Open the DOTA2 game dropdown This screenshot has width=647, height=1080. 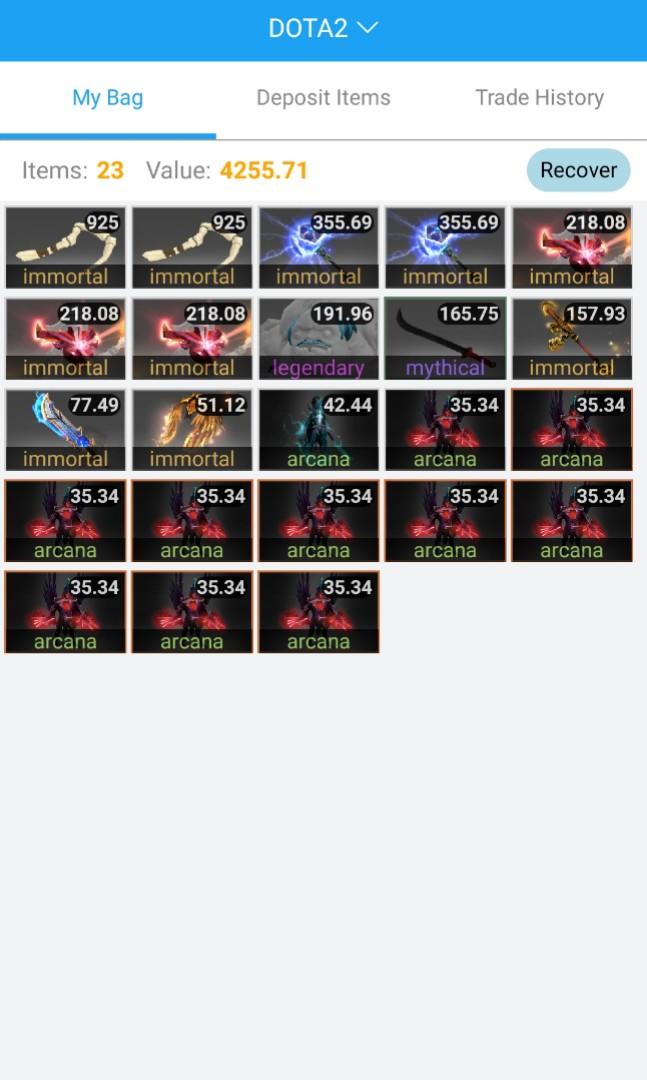click(x=323, y=29)
